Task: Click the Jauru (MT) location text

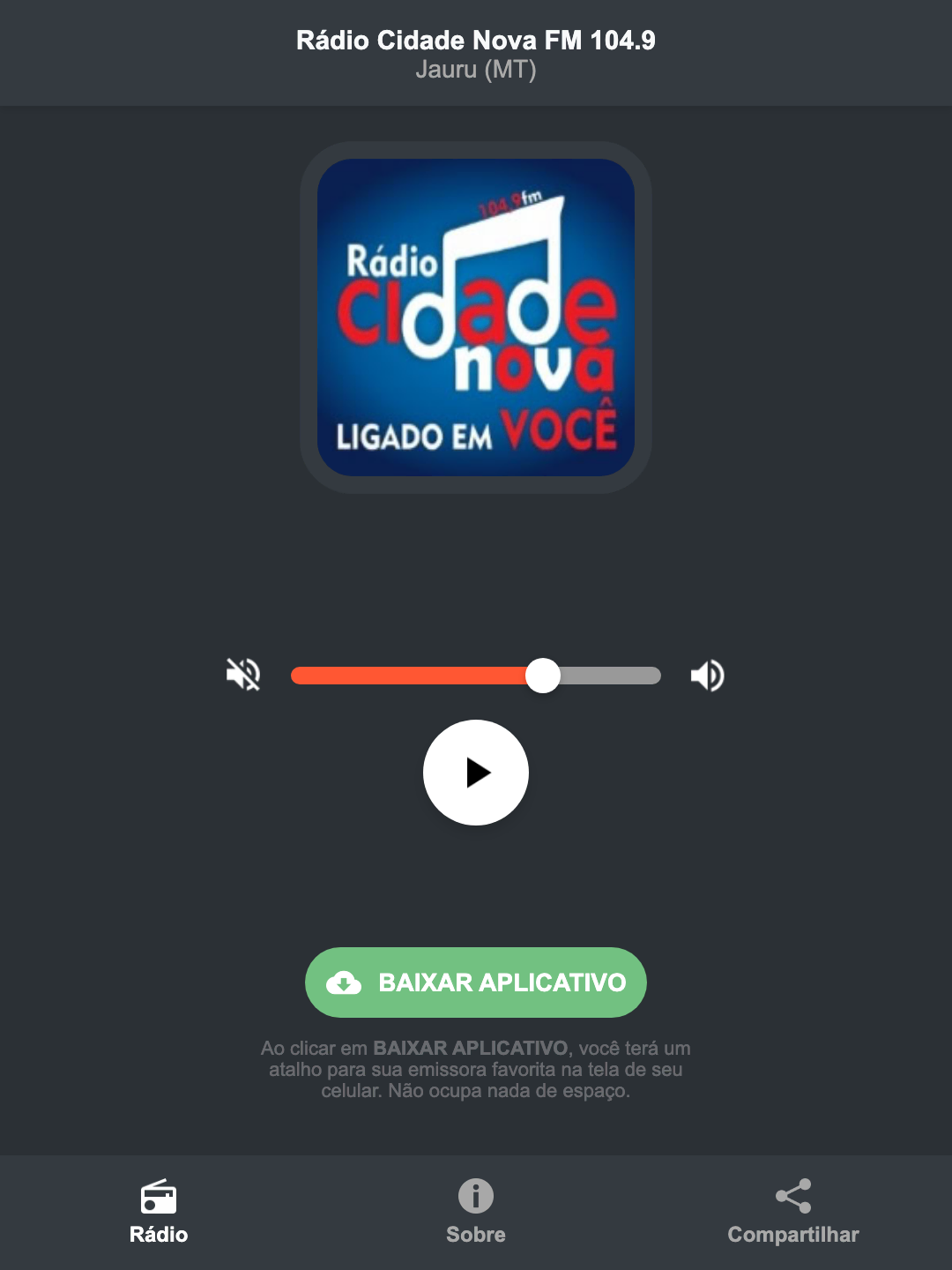Action: pos(475,72)
